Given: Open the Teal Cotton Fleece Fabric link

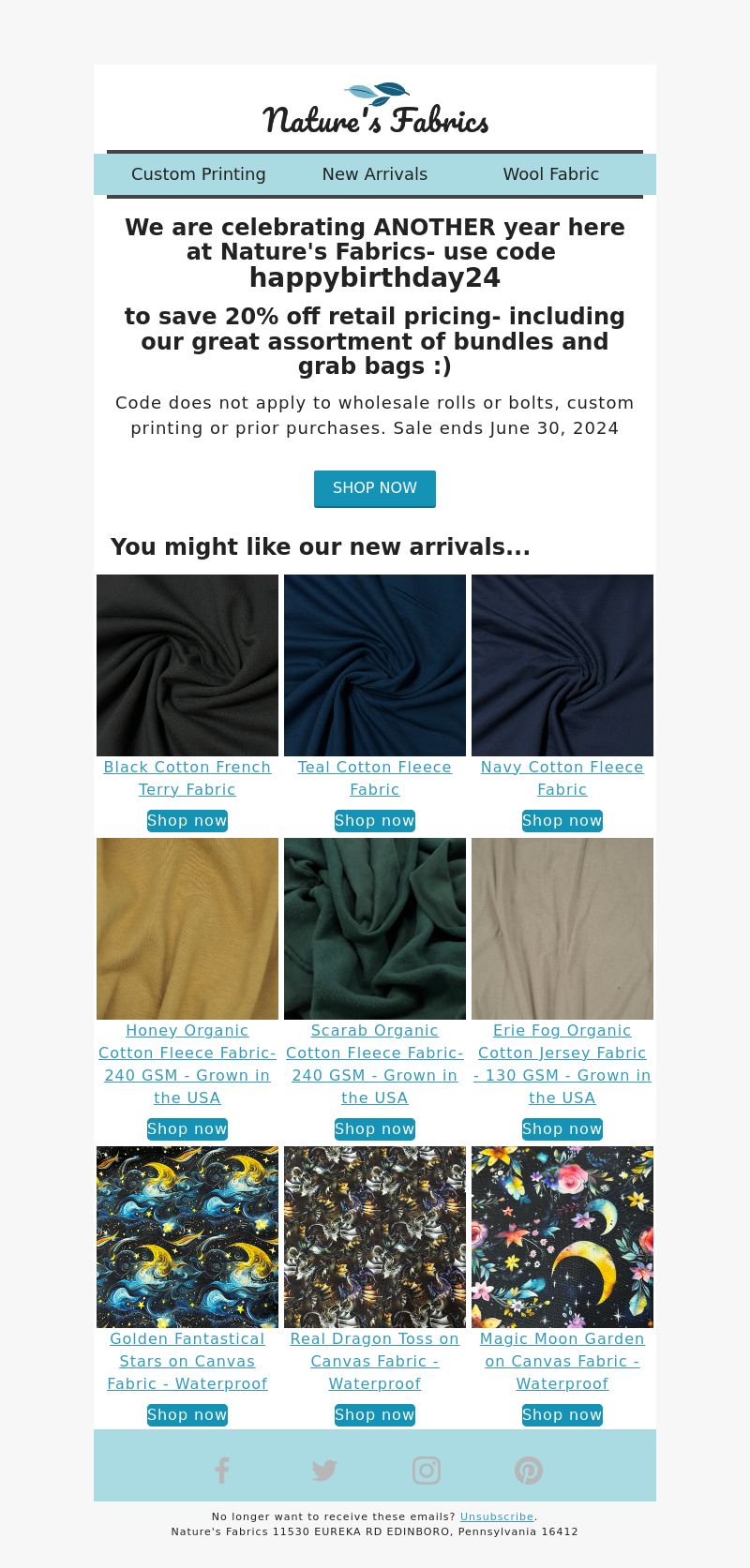Looking at the screenshot, I should pyautogui.click(x=375, y=778).
